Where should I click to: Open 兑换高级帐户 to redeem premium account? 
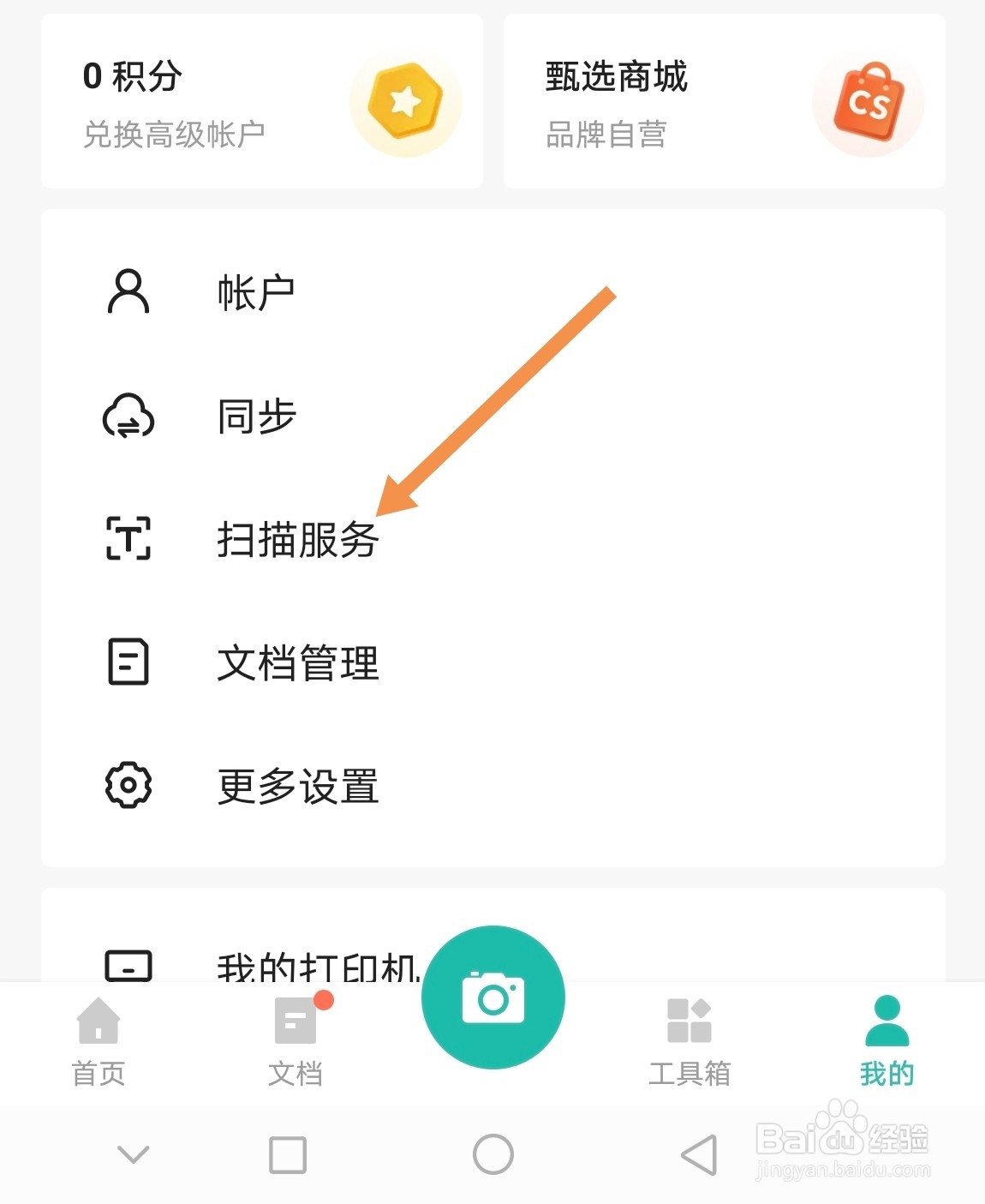[176, 133]
